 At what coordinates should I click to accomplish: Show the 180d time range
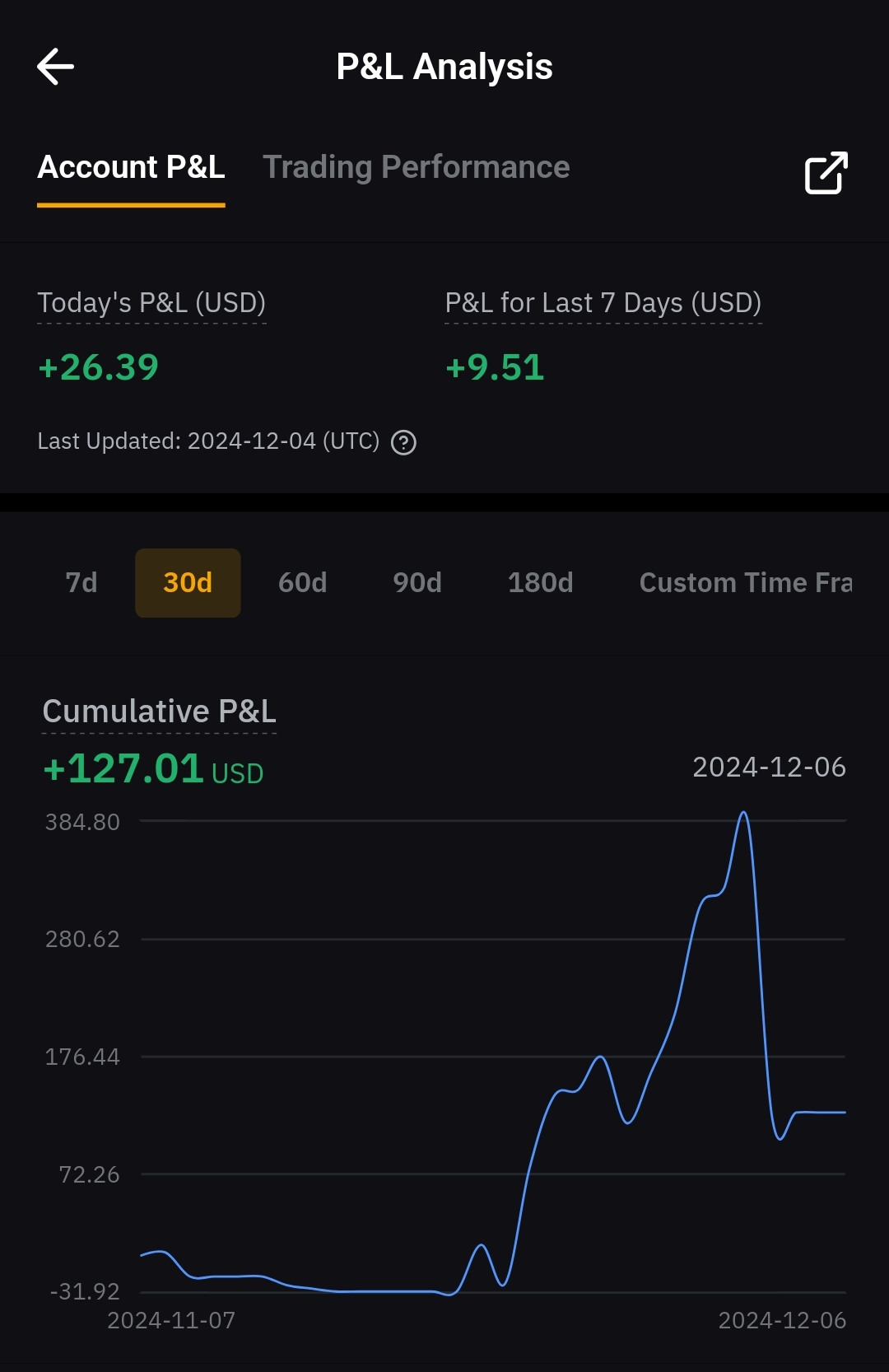pos(540,583)
